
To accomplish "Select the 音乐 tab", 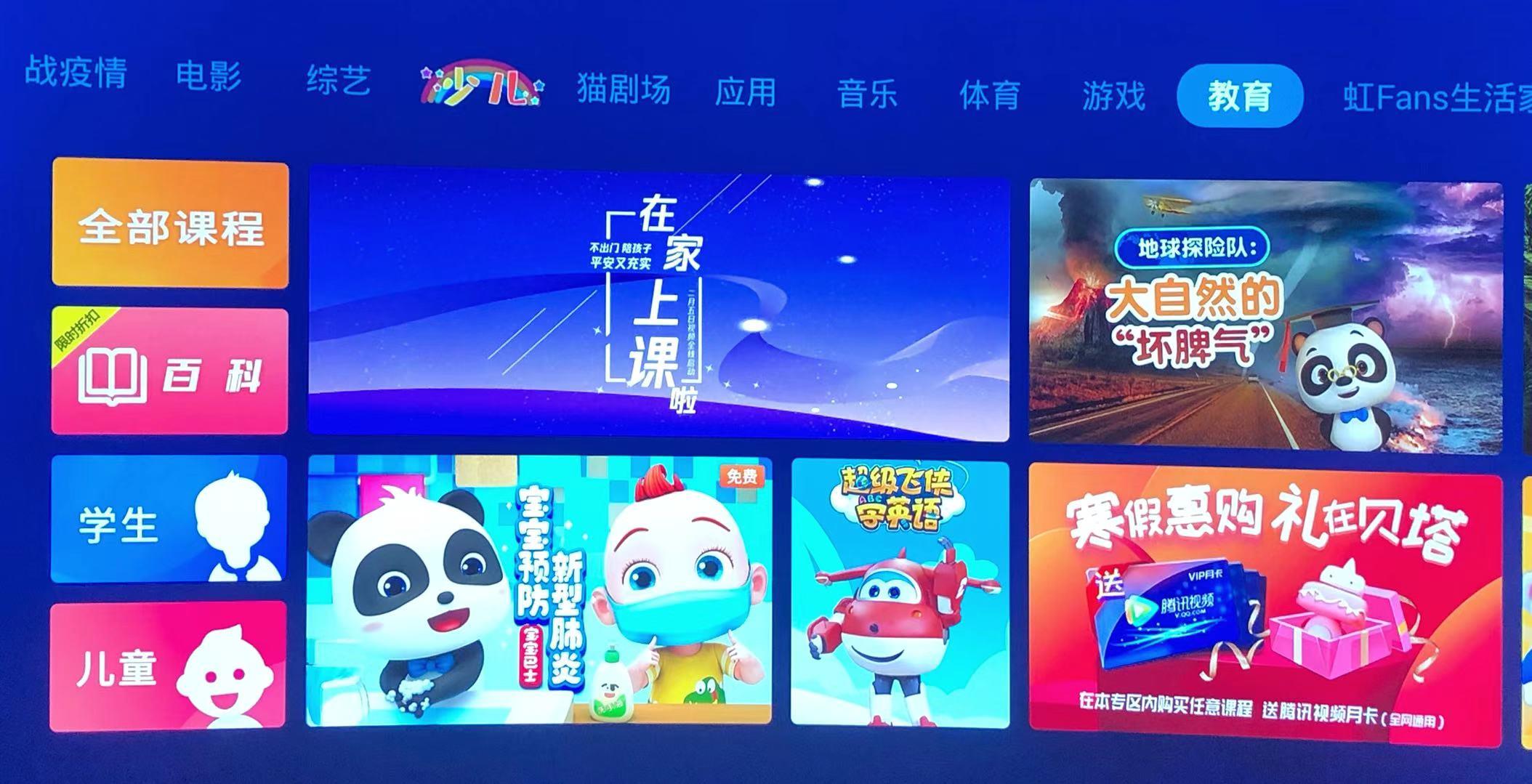I will 867,94.
